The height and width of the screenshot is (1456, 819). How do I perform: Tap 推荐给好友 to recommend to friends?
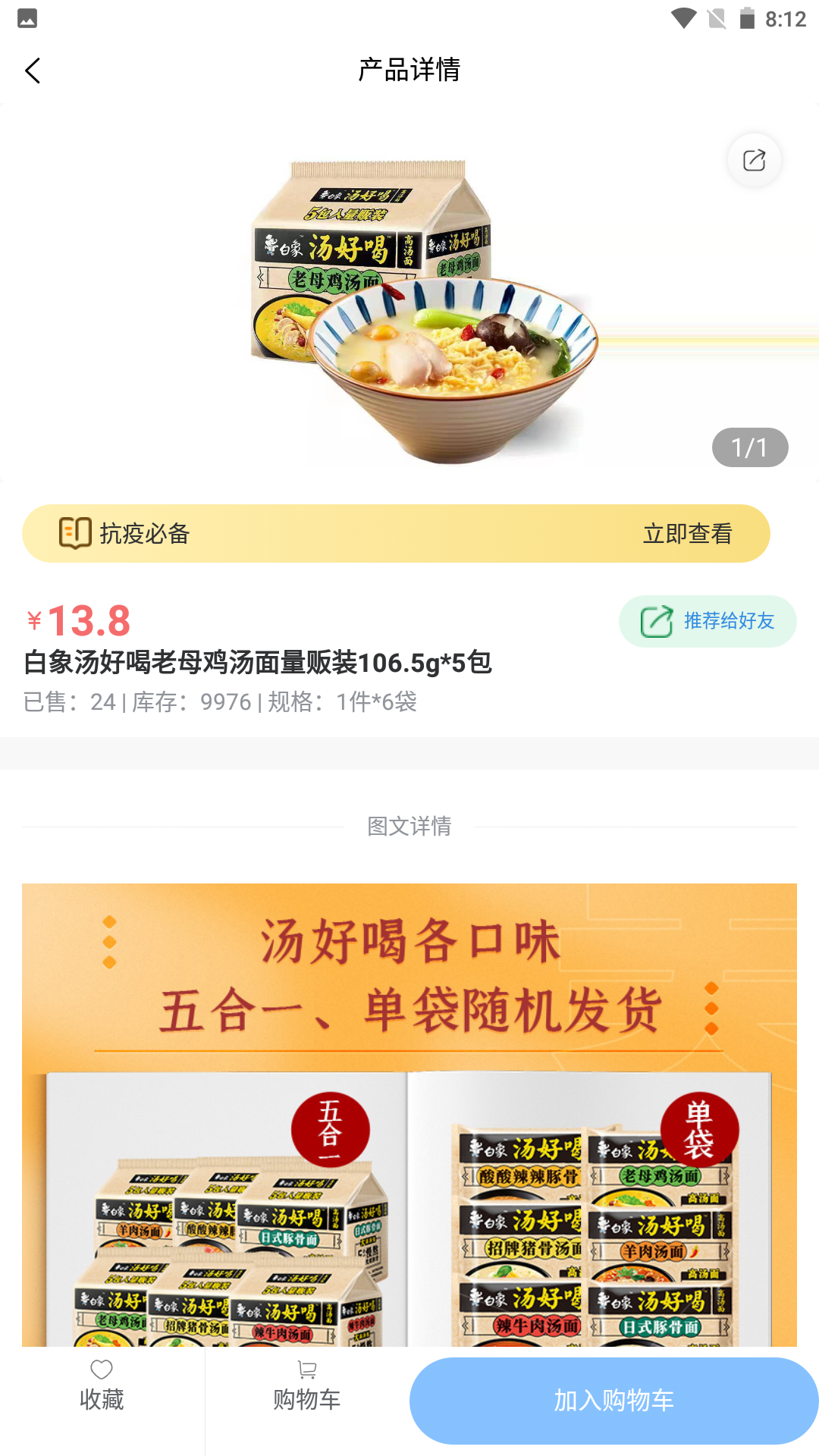(x=729, y=620)
